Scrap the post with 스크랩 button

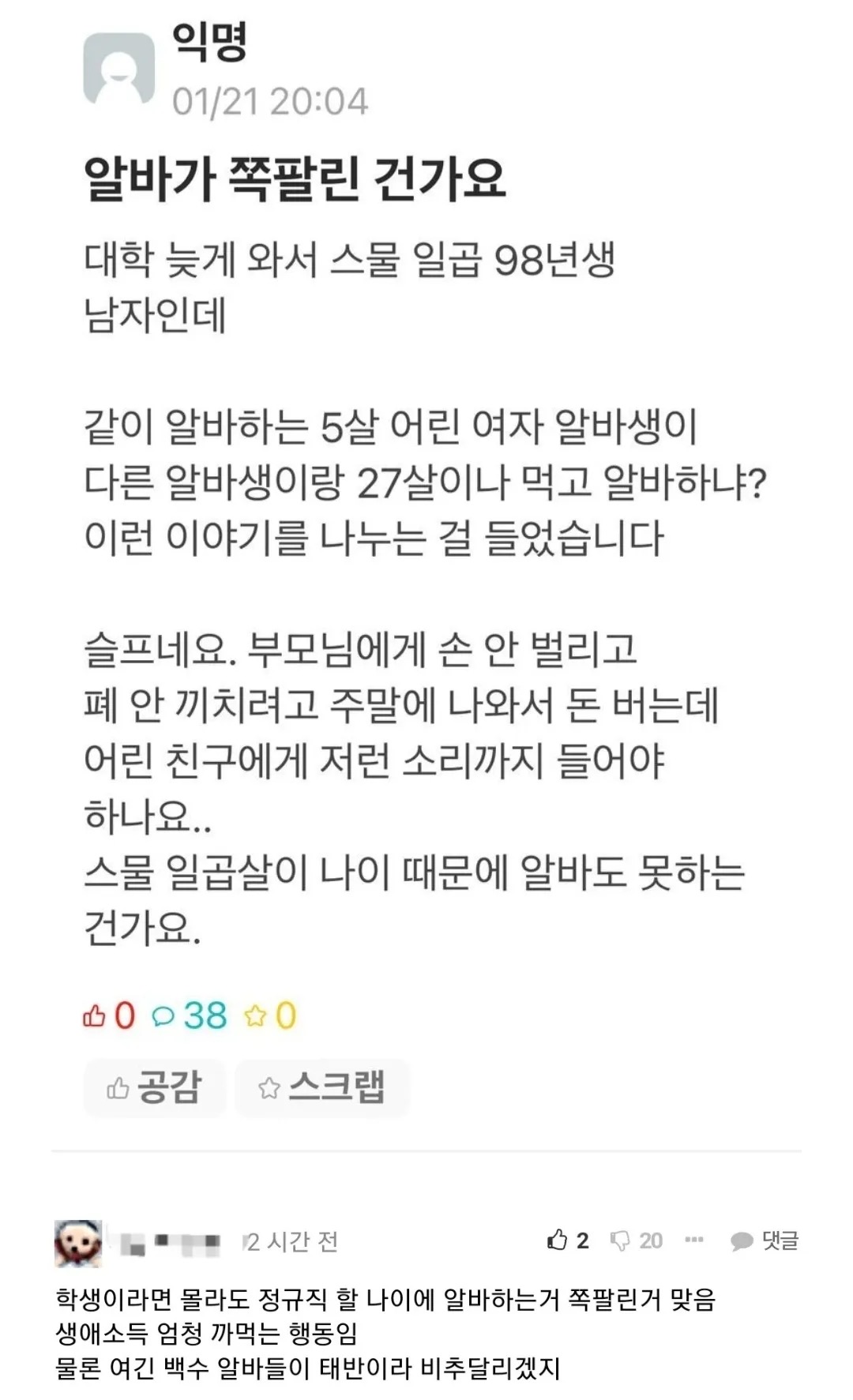(x=322, y=1087)
